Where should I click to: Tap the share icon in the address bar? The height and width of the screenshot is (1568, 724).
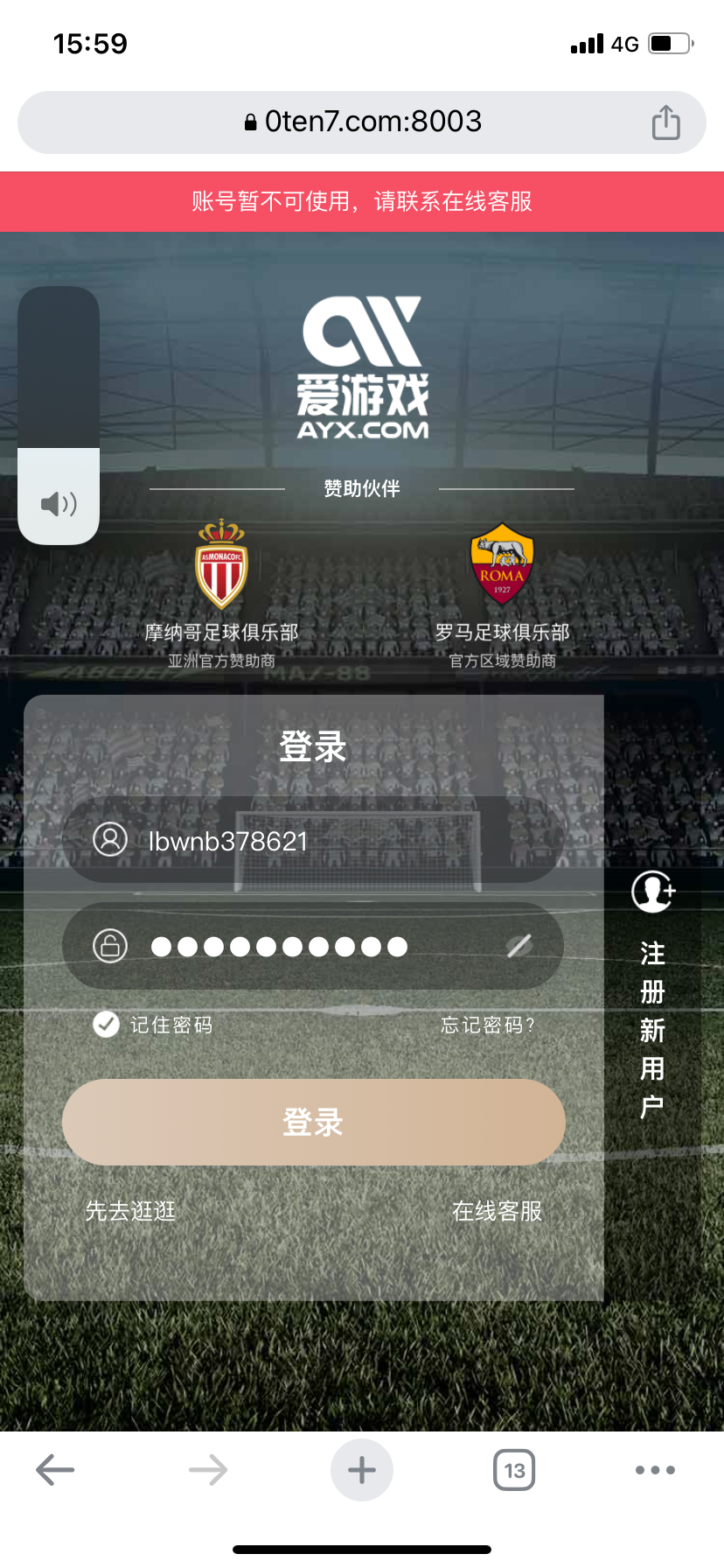(665, 122)
